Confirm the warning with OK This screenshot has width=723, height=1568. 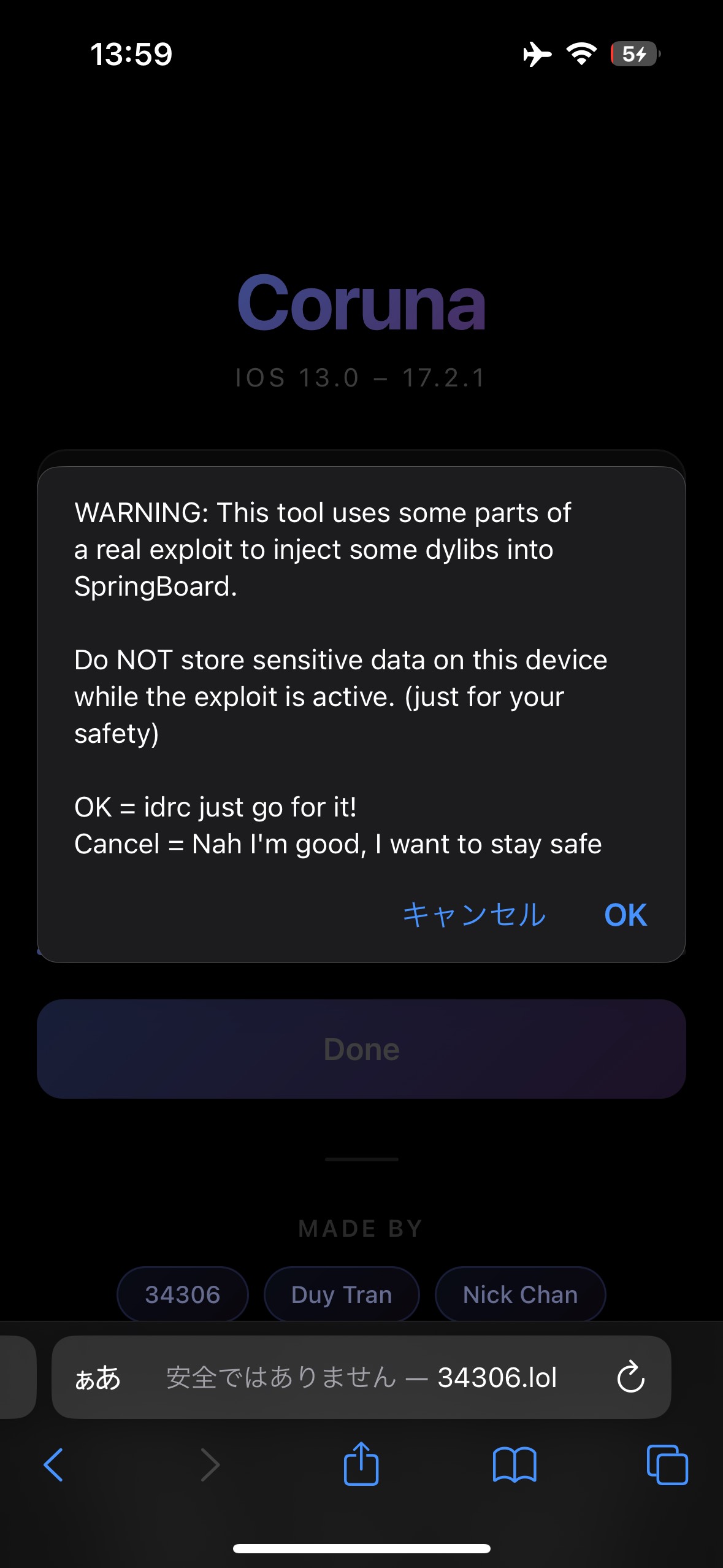click(625, 915)
